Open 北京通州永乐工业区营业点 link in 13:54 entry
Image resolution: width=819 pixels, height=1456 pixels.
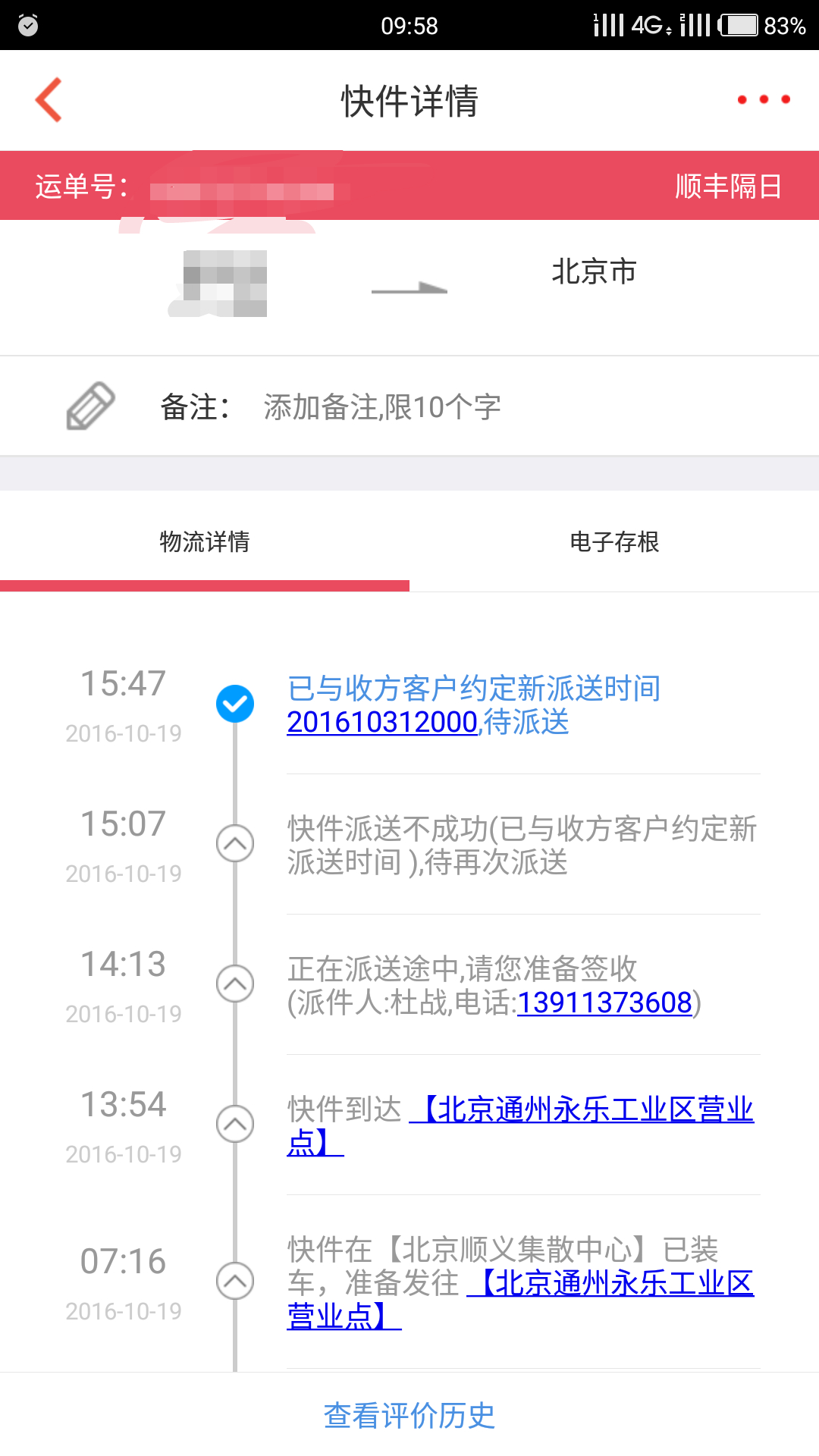tap(520, 1126)
